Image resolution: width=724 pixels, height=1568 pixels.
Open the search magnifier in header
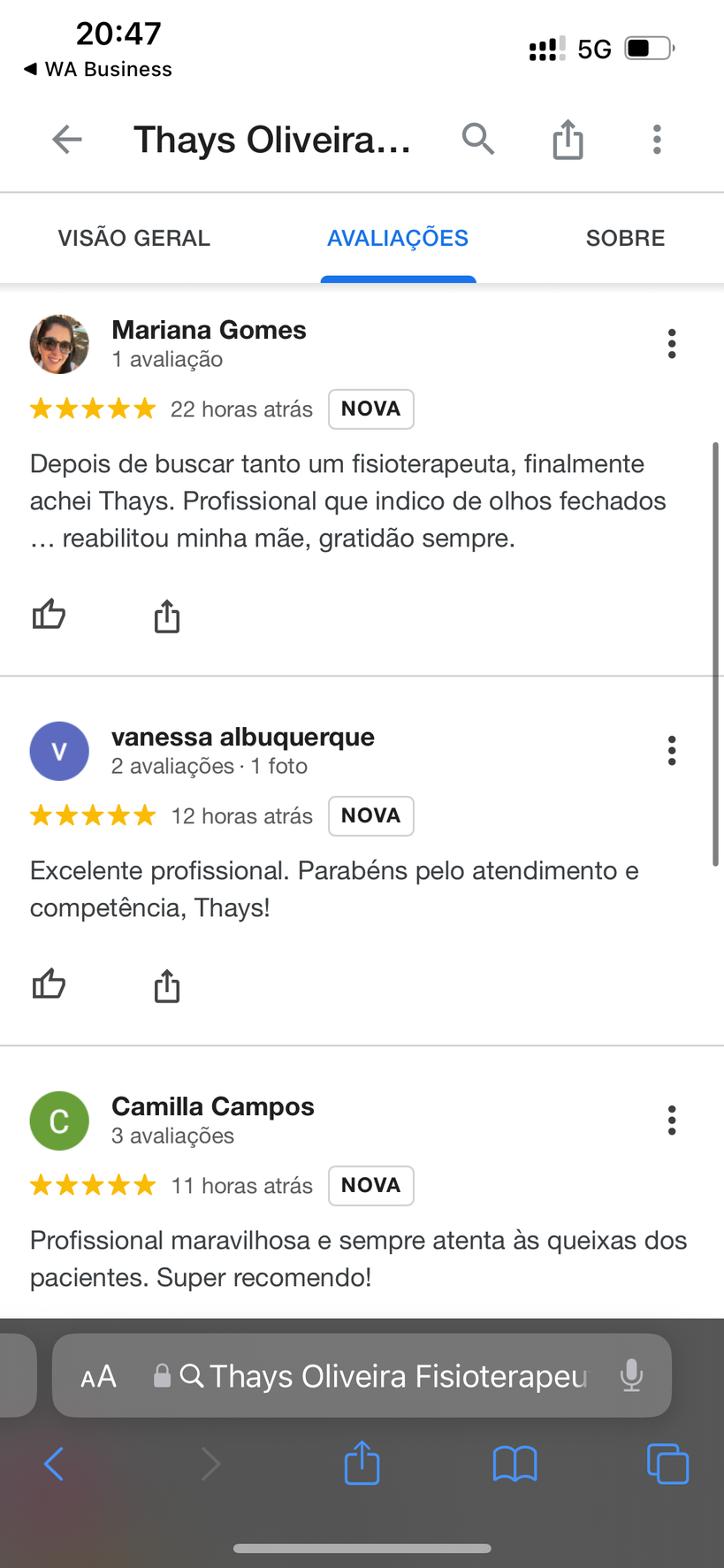(x=478, y=140)
